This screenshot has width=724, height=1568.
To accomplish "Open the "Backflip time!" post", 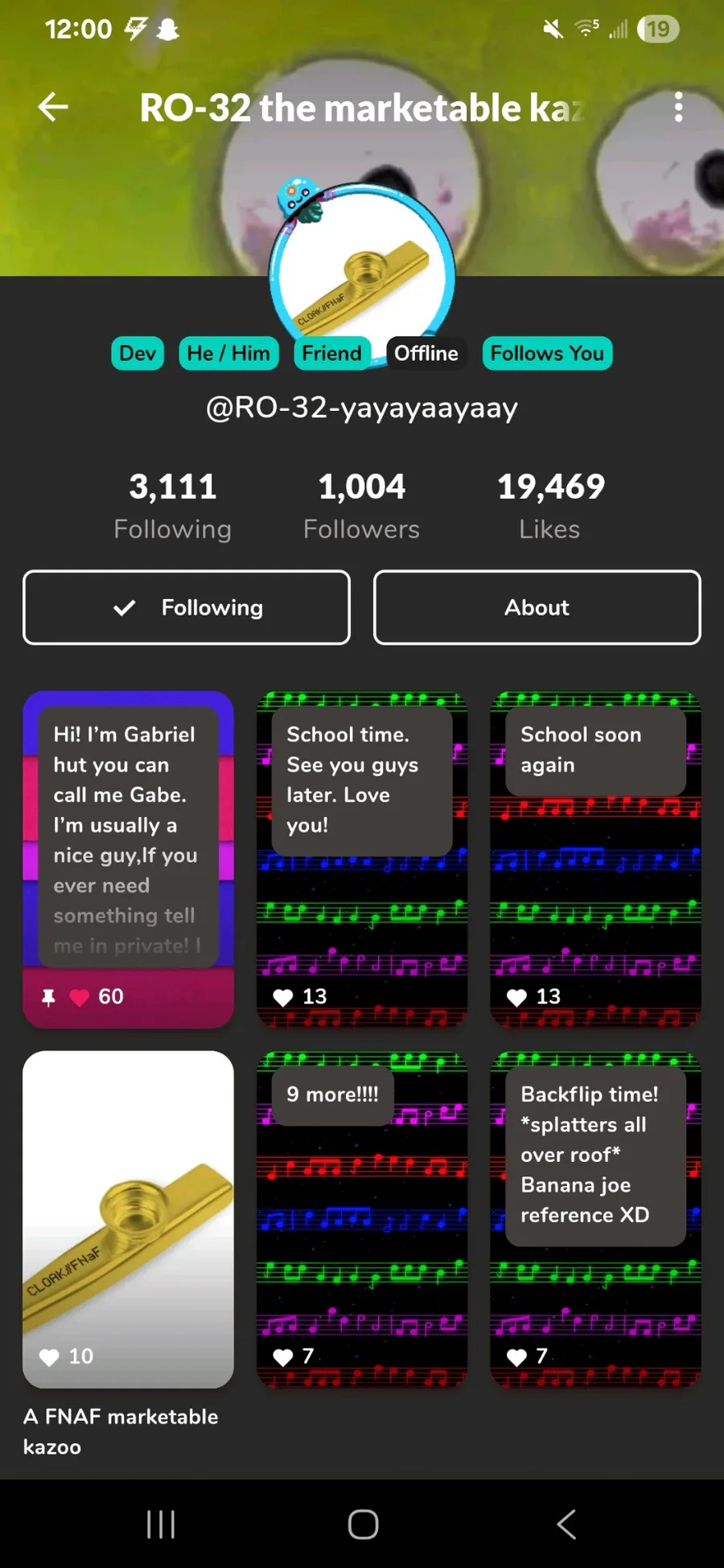I will coord(595,1219).
